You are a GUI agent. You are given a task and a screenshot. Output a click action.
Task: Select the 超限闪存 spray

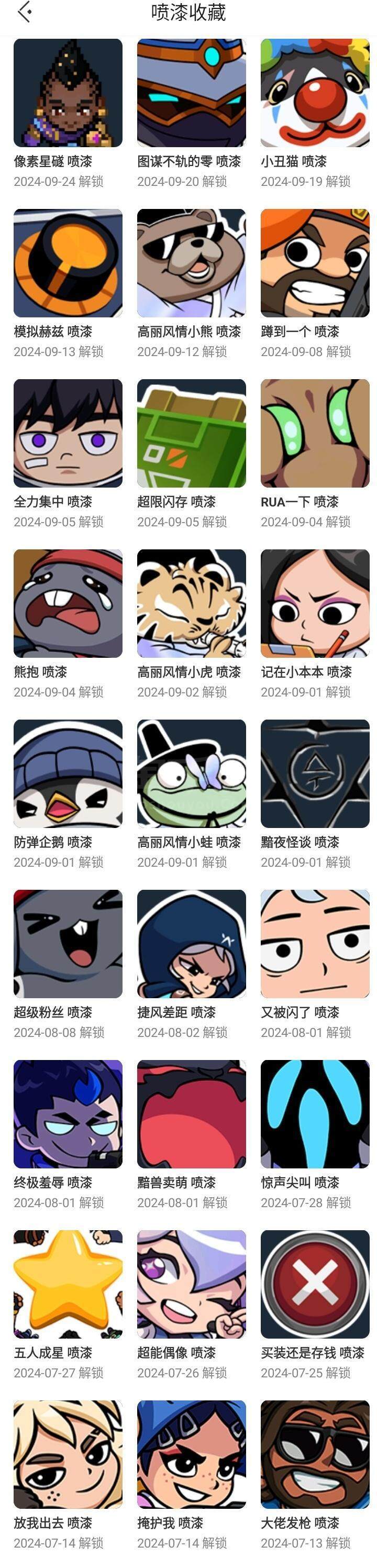tap(191, 434)
